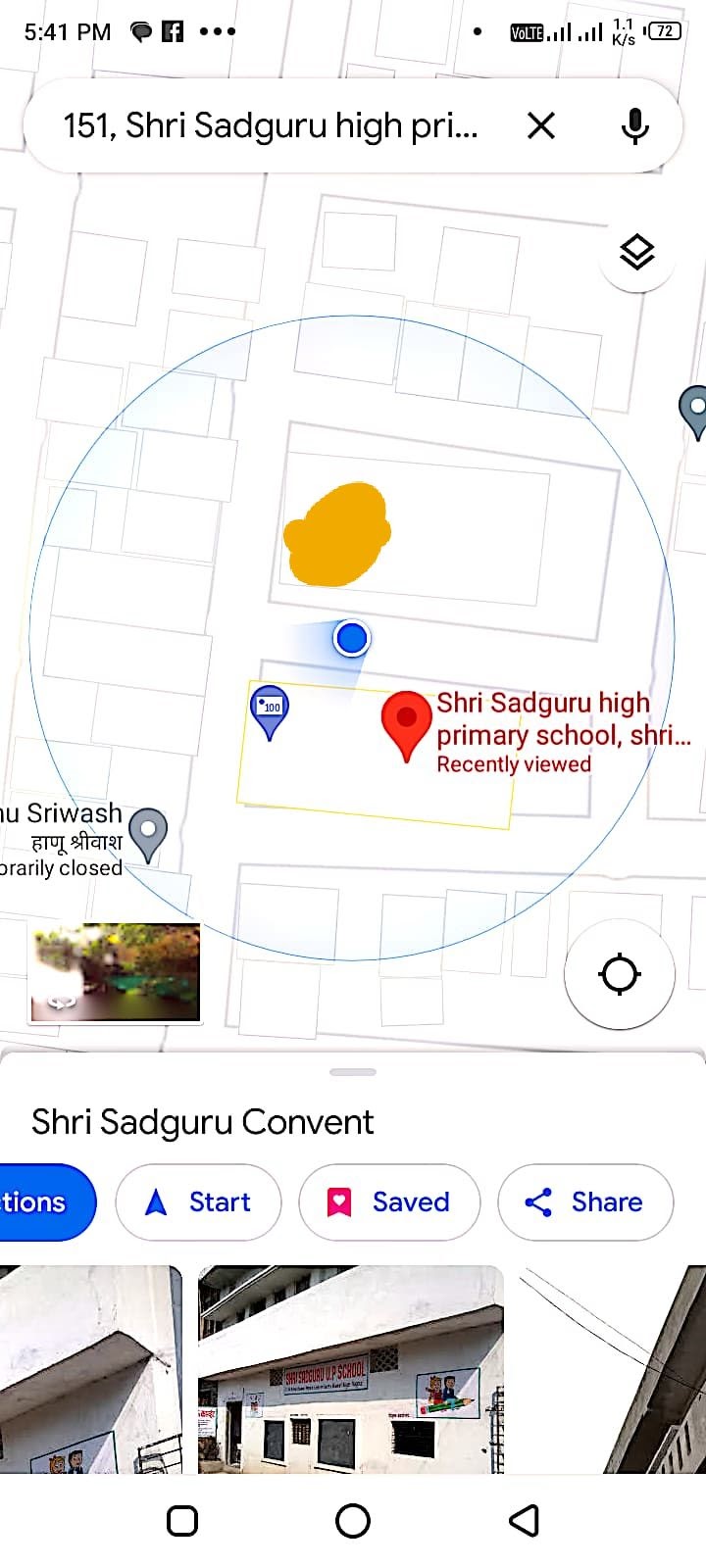This screenshot has height=1568, width=706.
Task: Tap the blue 100 map marker
Action: pos(270,708)
